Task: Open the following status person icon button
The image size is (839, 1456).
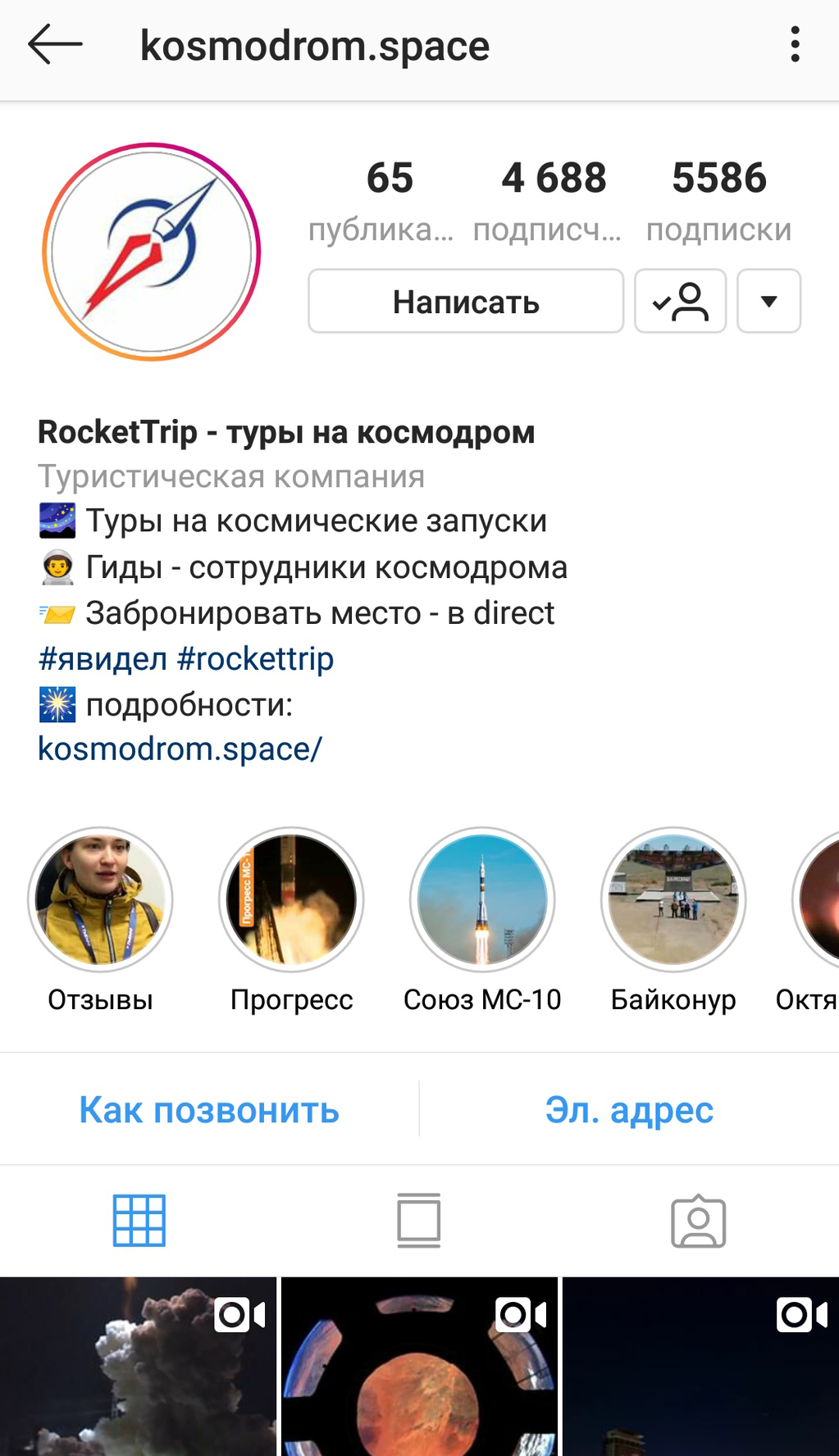Action: 681,302
